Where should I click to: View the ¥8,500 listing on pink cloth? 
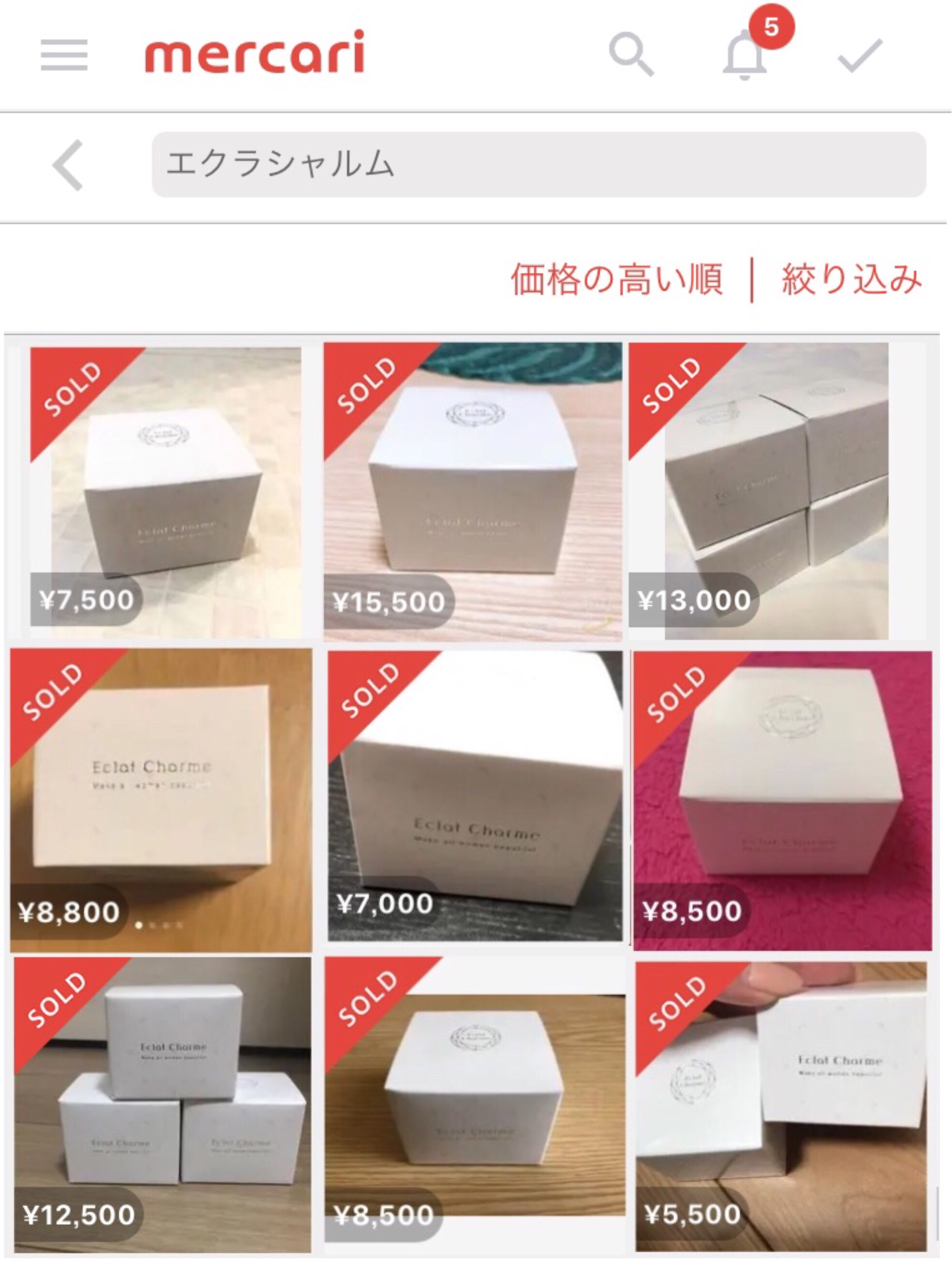pyautogui.click(x=783, y=801)
